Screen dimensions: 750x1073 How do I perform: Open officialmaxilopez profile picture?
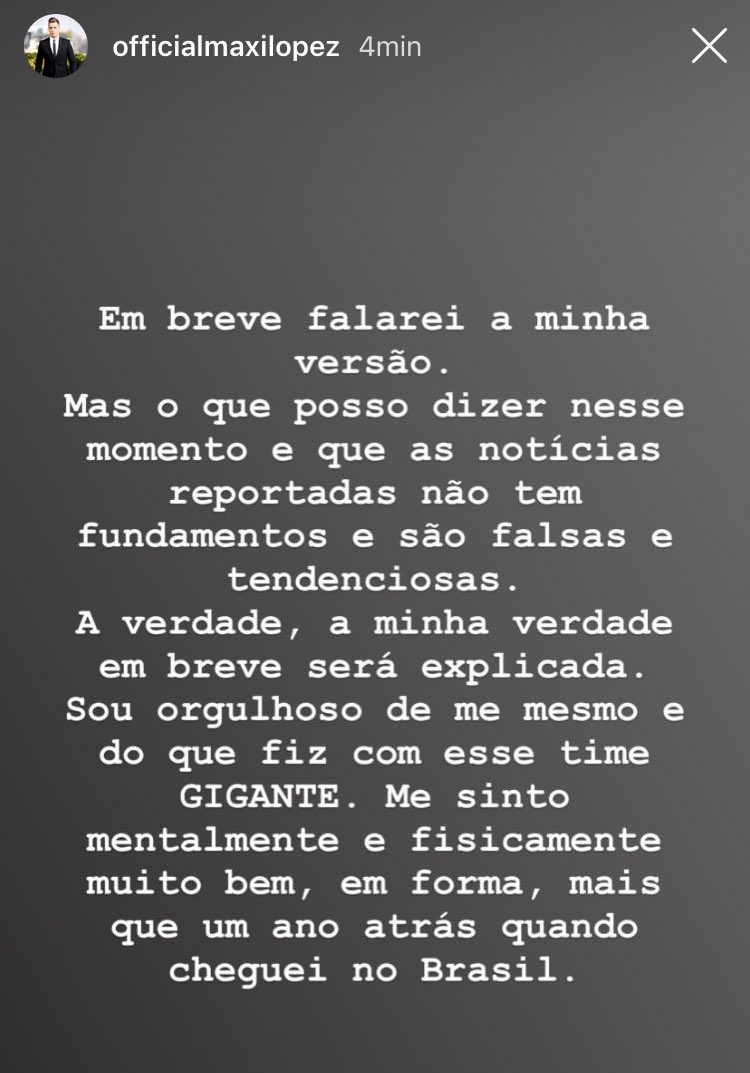(56, 46)
